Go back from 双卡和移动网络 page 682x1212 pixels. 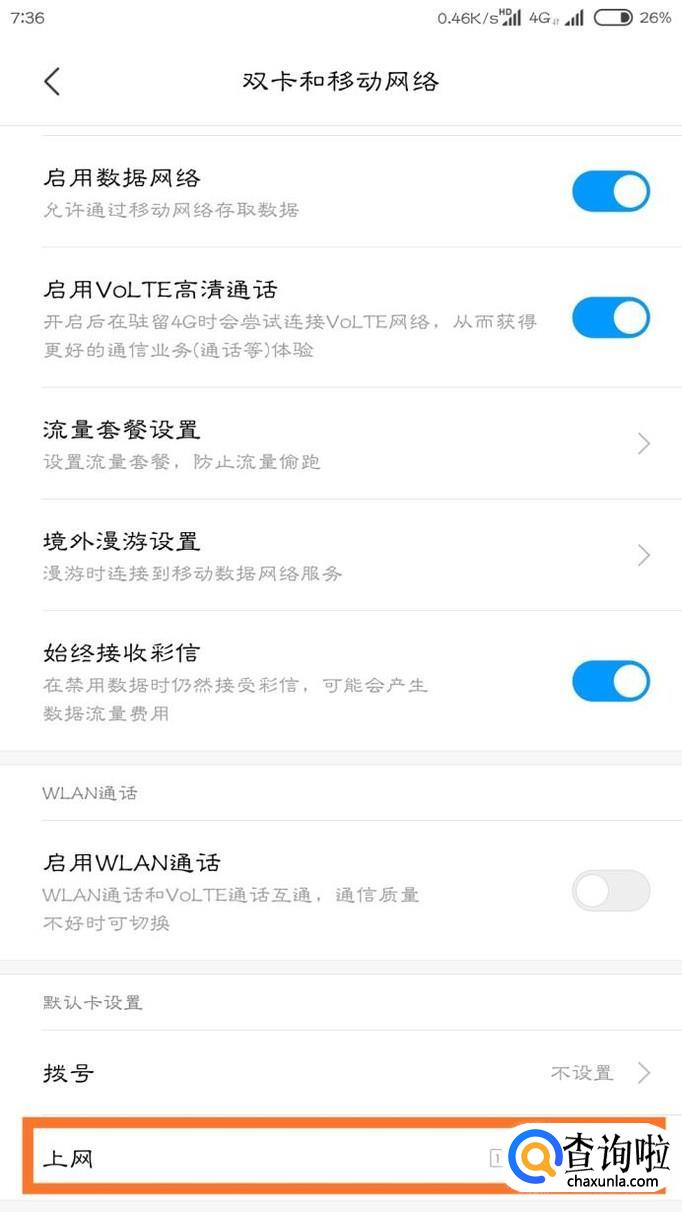tap(52, 81)
